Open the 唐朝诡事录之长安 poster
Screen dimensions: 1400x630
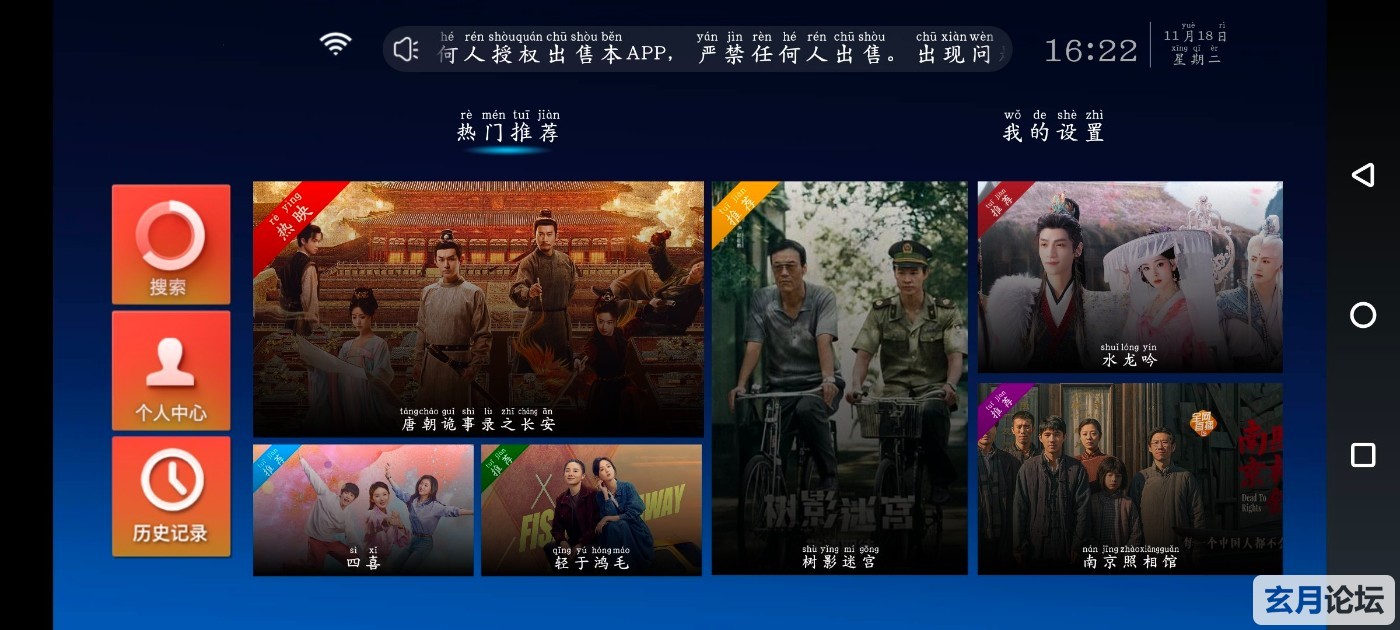tap(478, 308)
